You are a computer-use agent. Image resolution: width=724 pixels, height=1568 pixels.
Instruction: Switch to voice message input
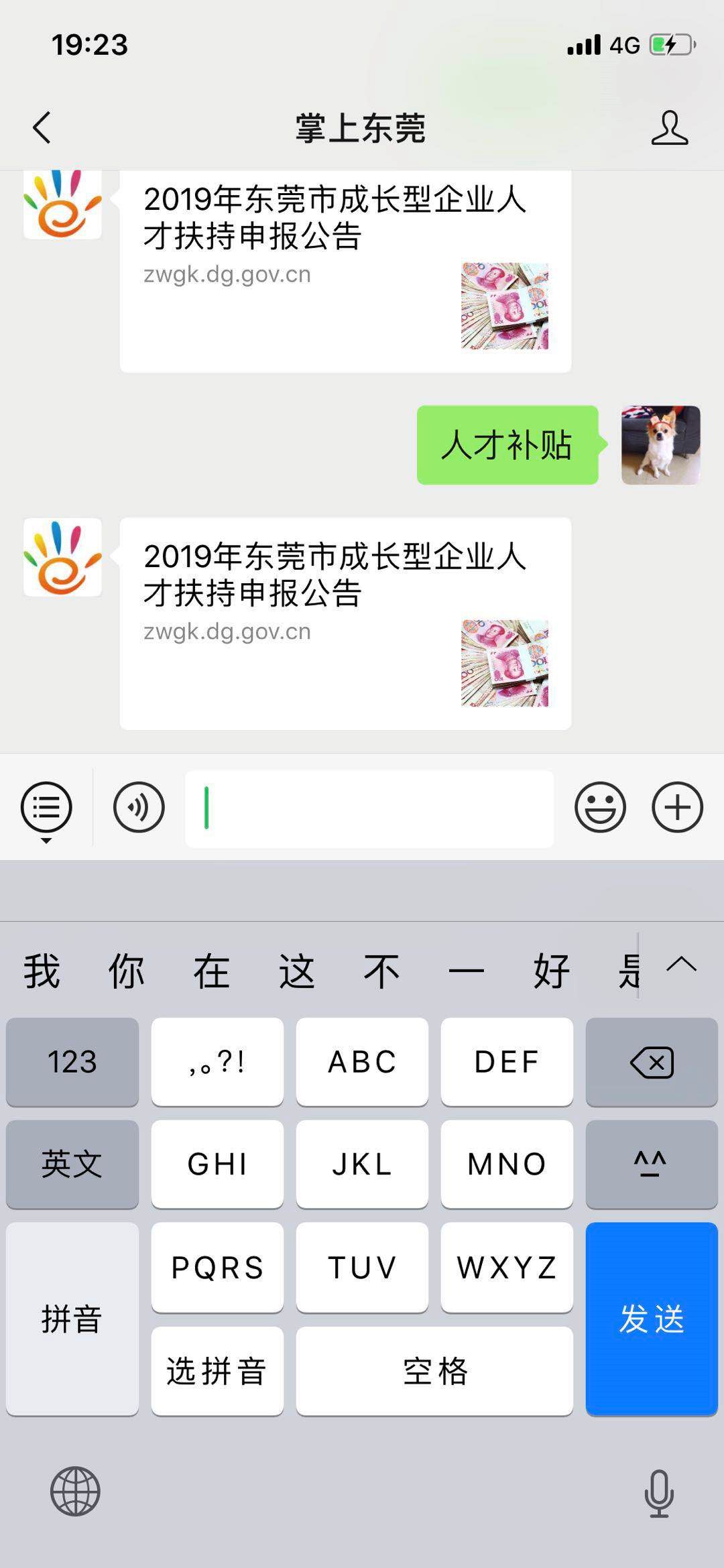139,807
